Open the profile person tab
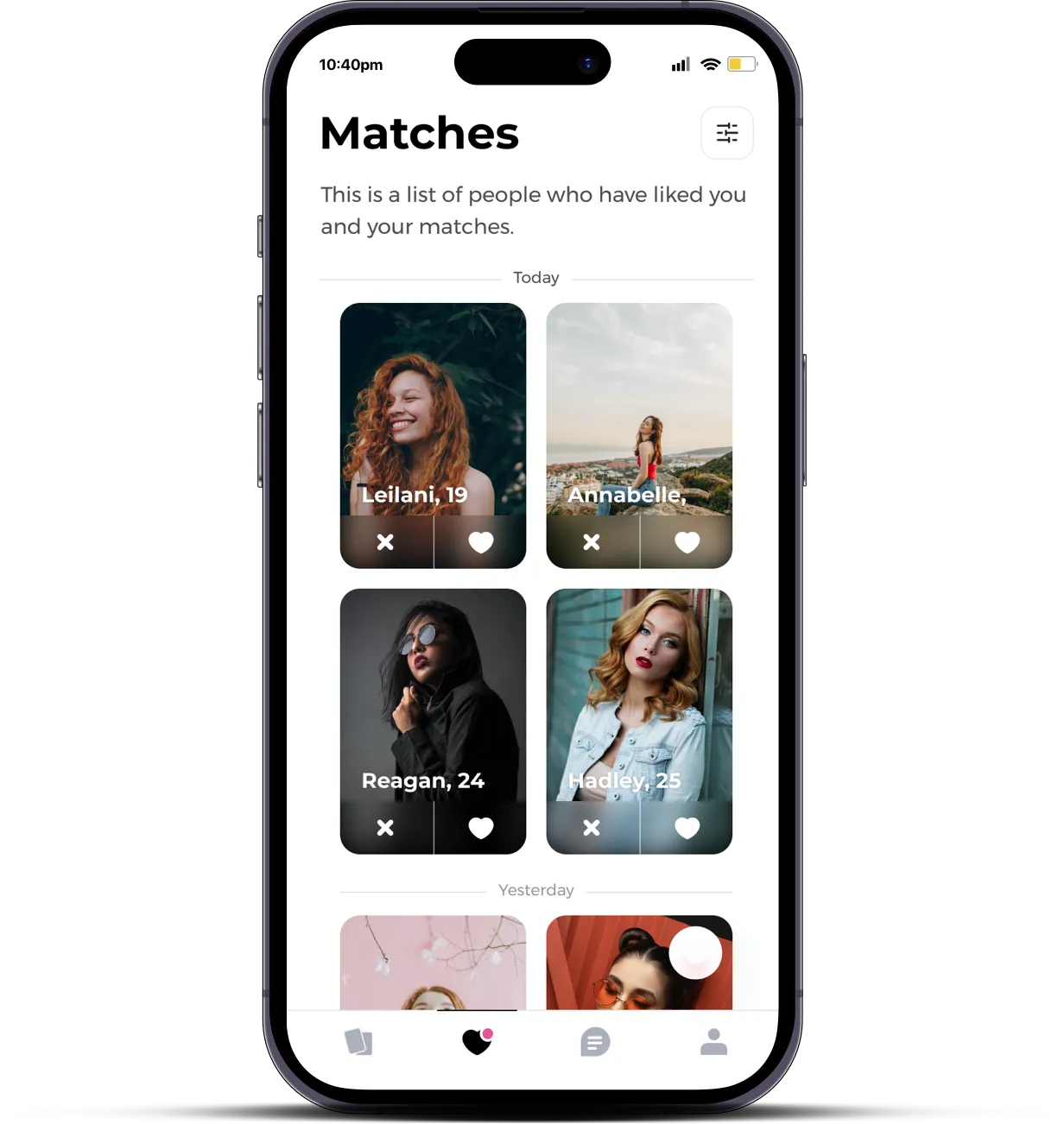 click(713, 1042)
